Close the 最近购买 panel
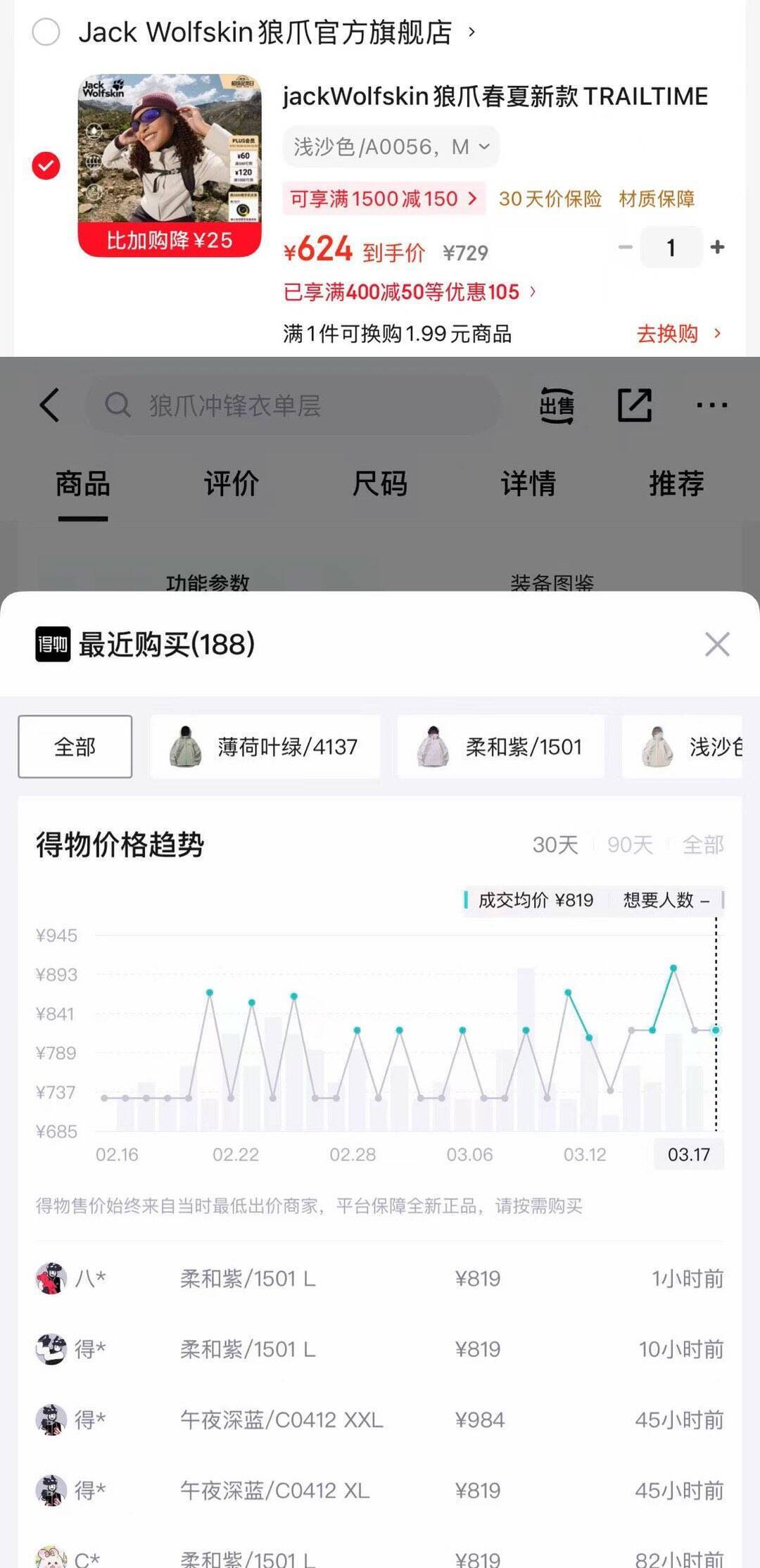Image resolution: width=760 pixels, height=1568 pixels. [717, 644]
